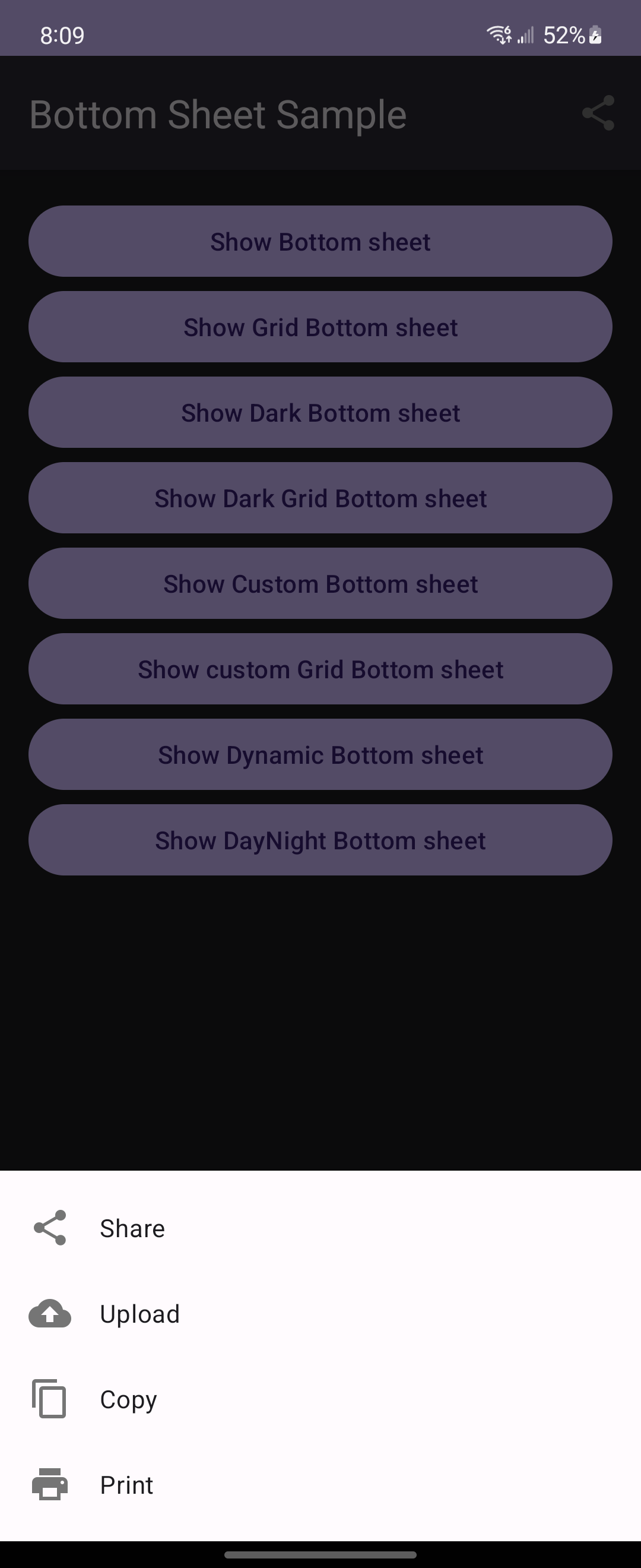The image size is (641, 1568).
Task: Tap Show Dark Grid Bottom sheet
Action: click(x=320, y=498)
